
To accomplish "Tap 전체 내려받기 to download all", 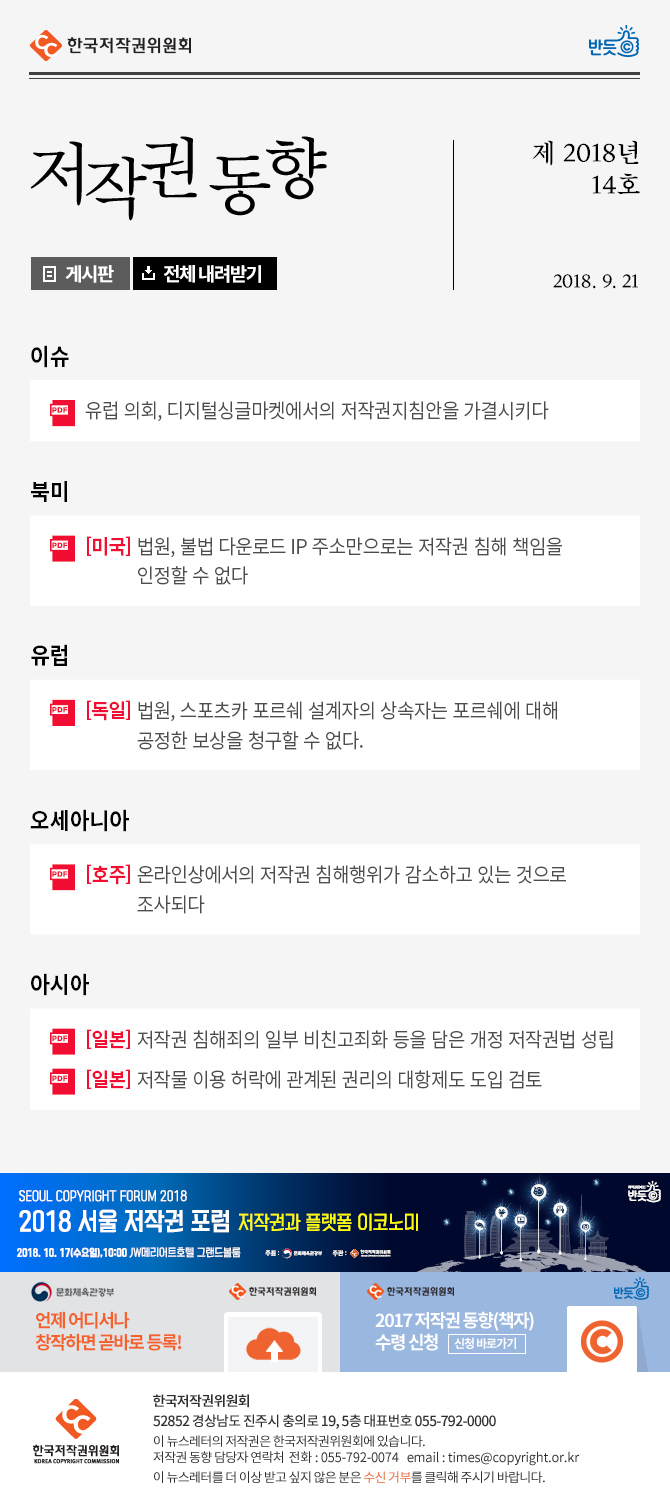I will tap(204, 274).
